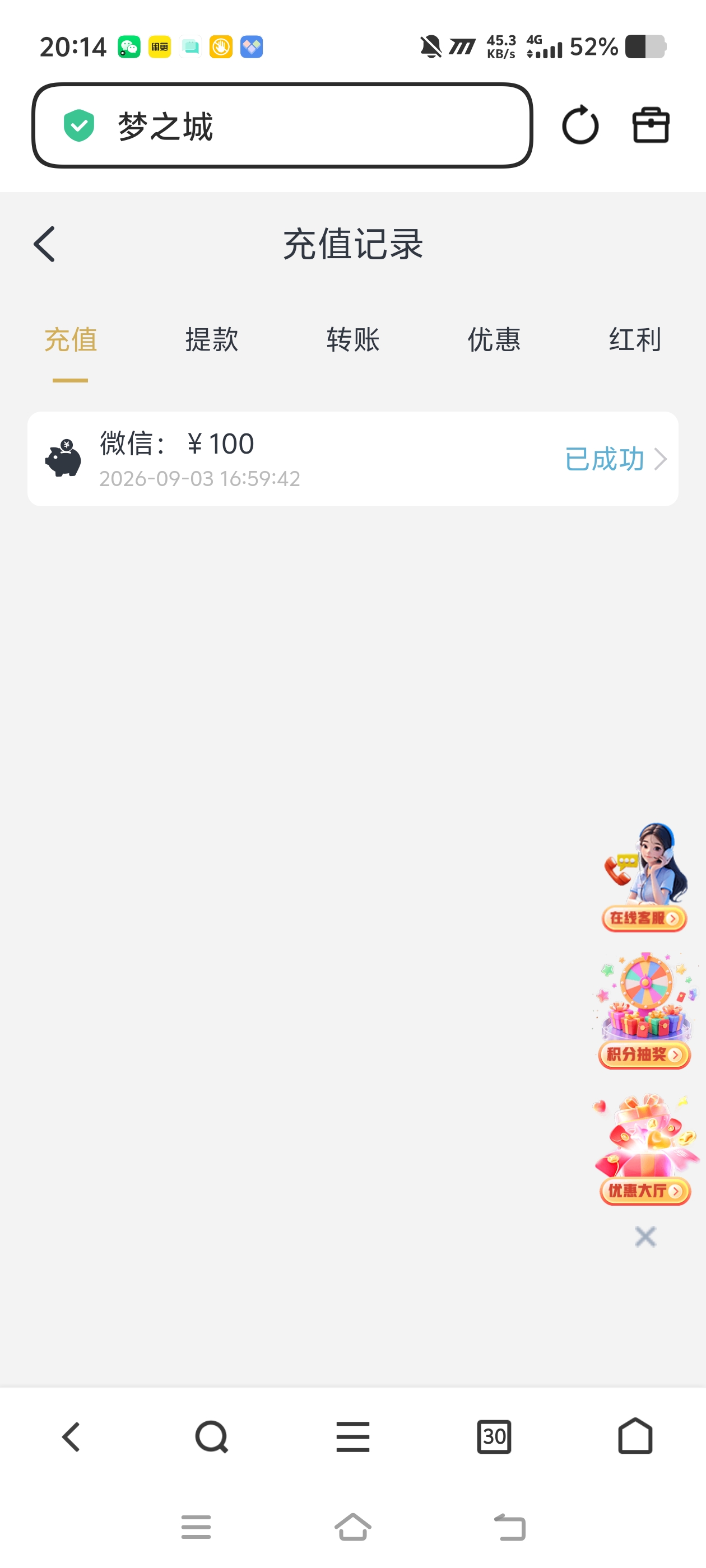Reload the page with the refresh icon
The image size is (706, 1568).
[580, 125]
